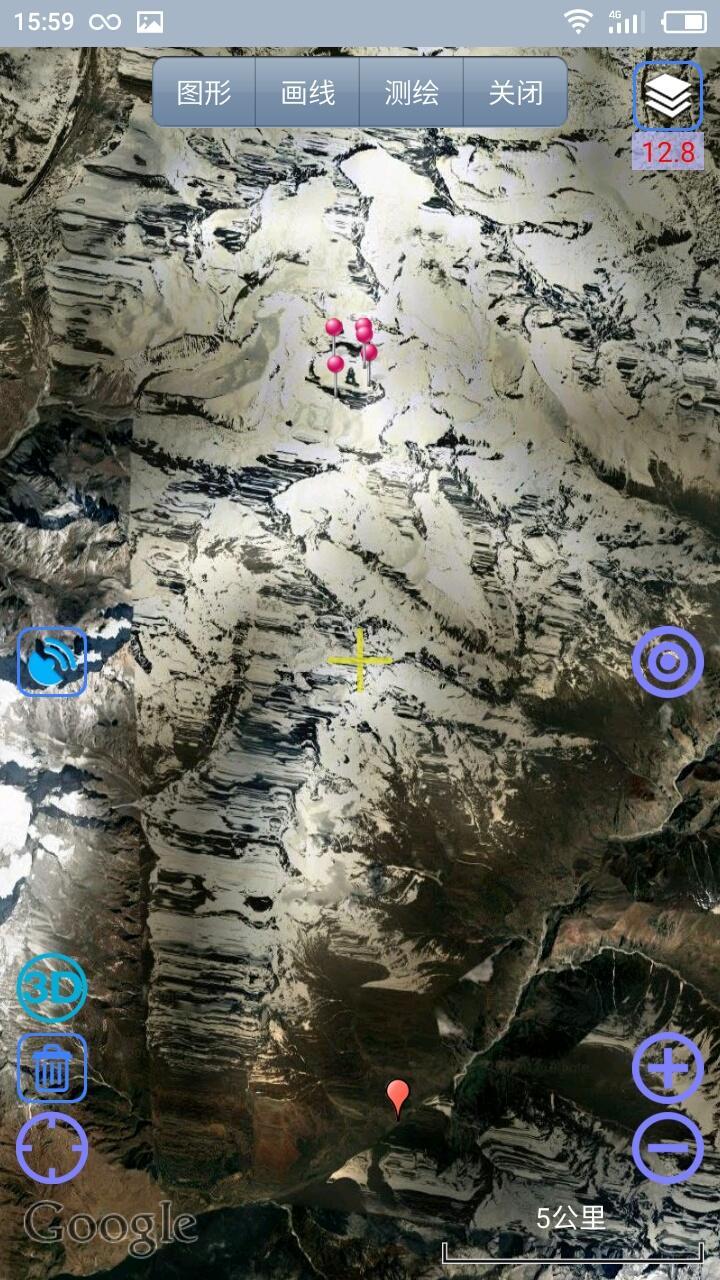The image size is (720, 1280).
Task: Tap the satellite signal icon
Action: [52, 661]
